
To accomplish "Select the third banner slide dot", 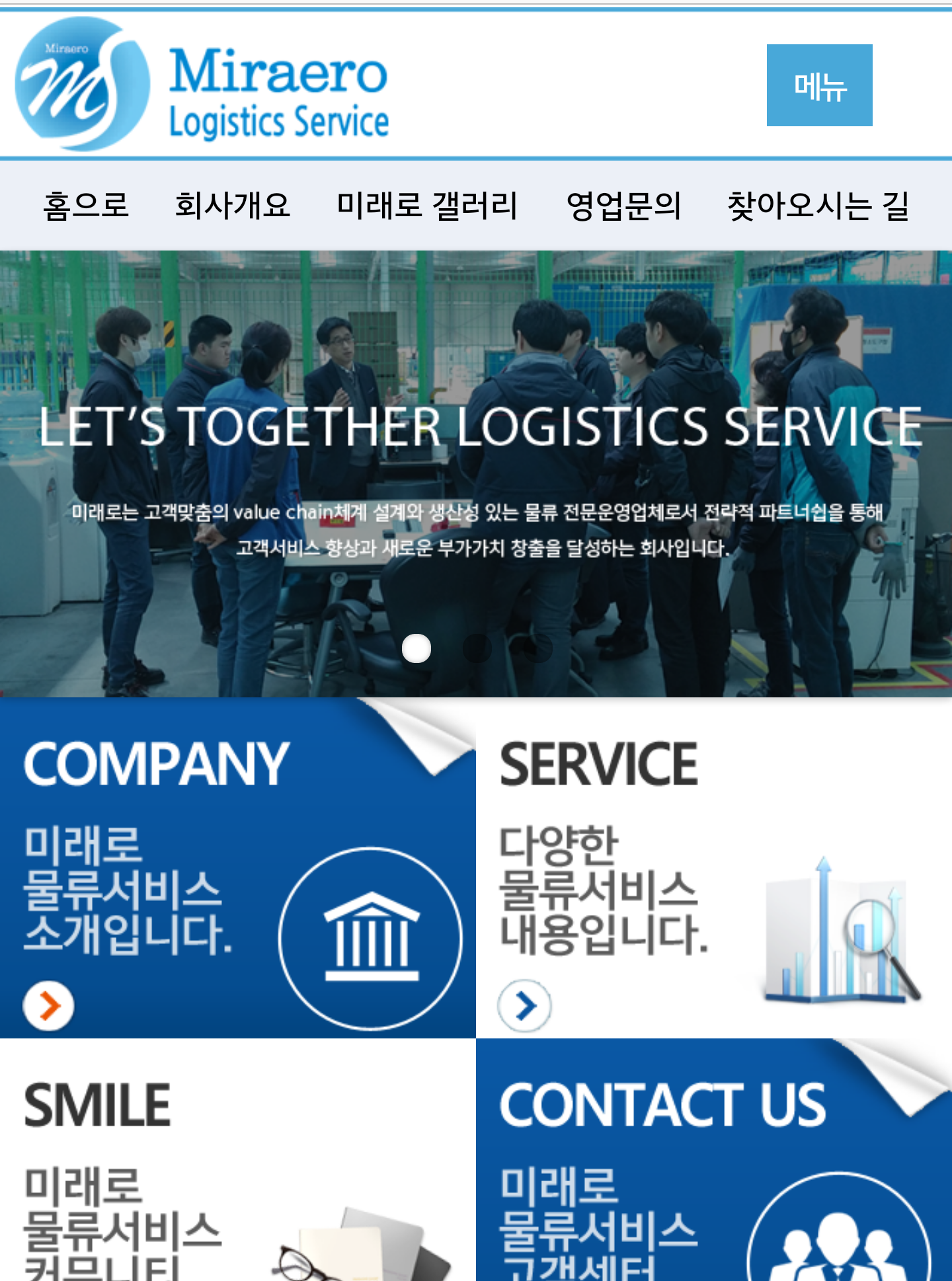I will point(537,648).
